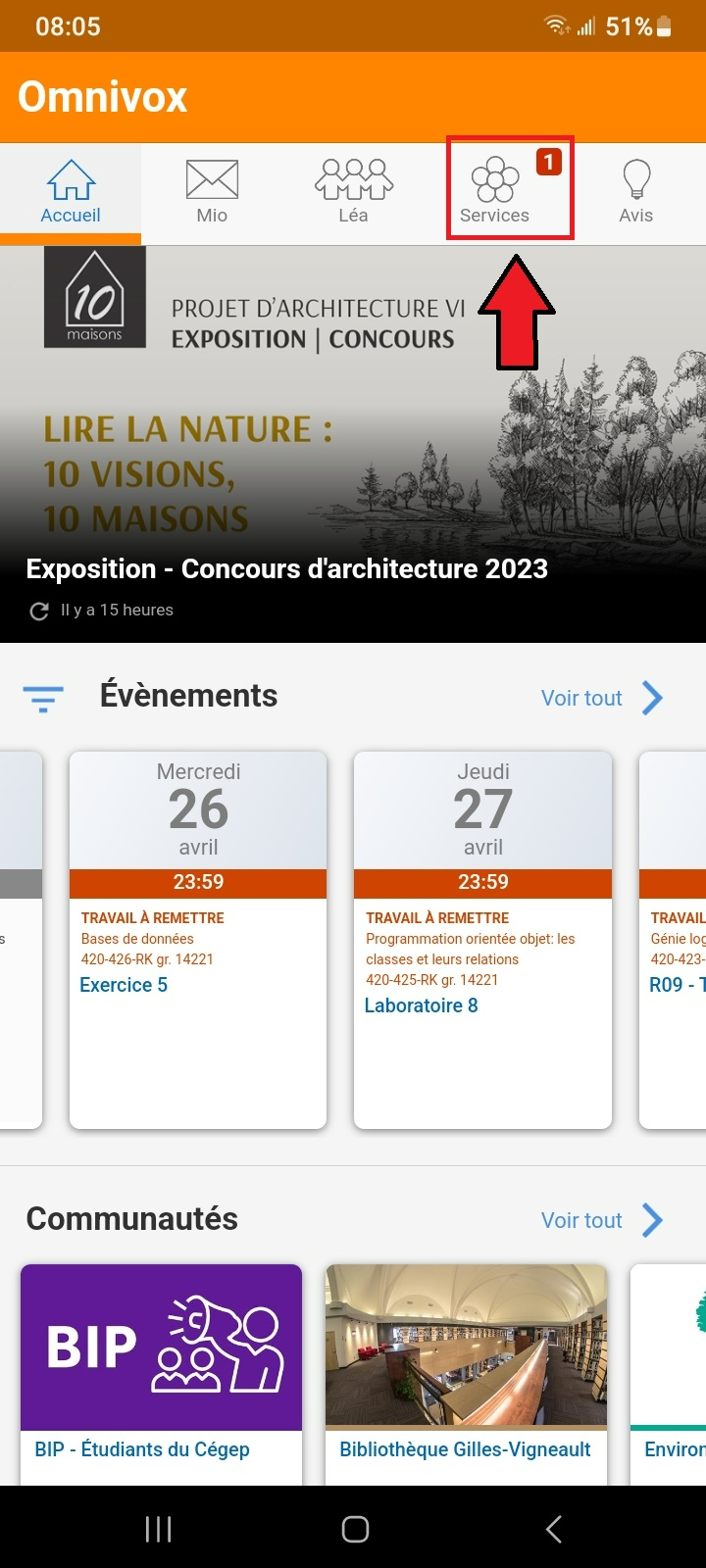This screenshot has width=706, height=1568.
Task: Open the Bibliothèque Gilles-Vigneault community
Action: click(x=466, y=1374)
